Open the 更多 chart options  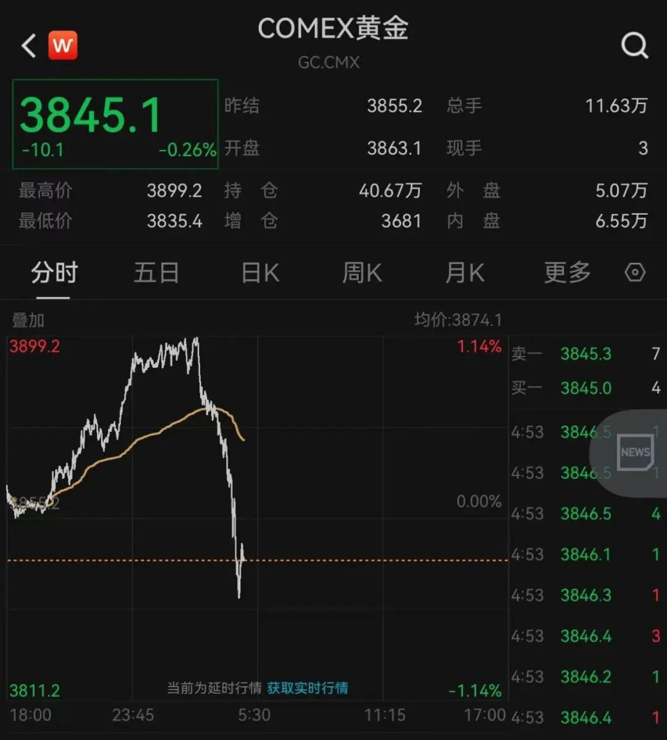tap(567, 273)
